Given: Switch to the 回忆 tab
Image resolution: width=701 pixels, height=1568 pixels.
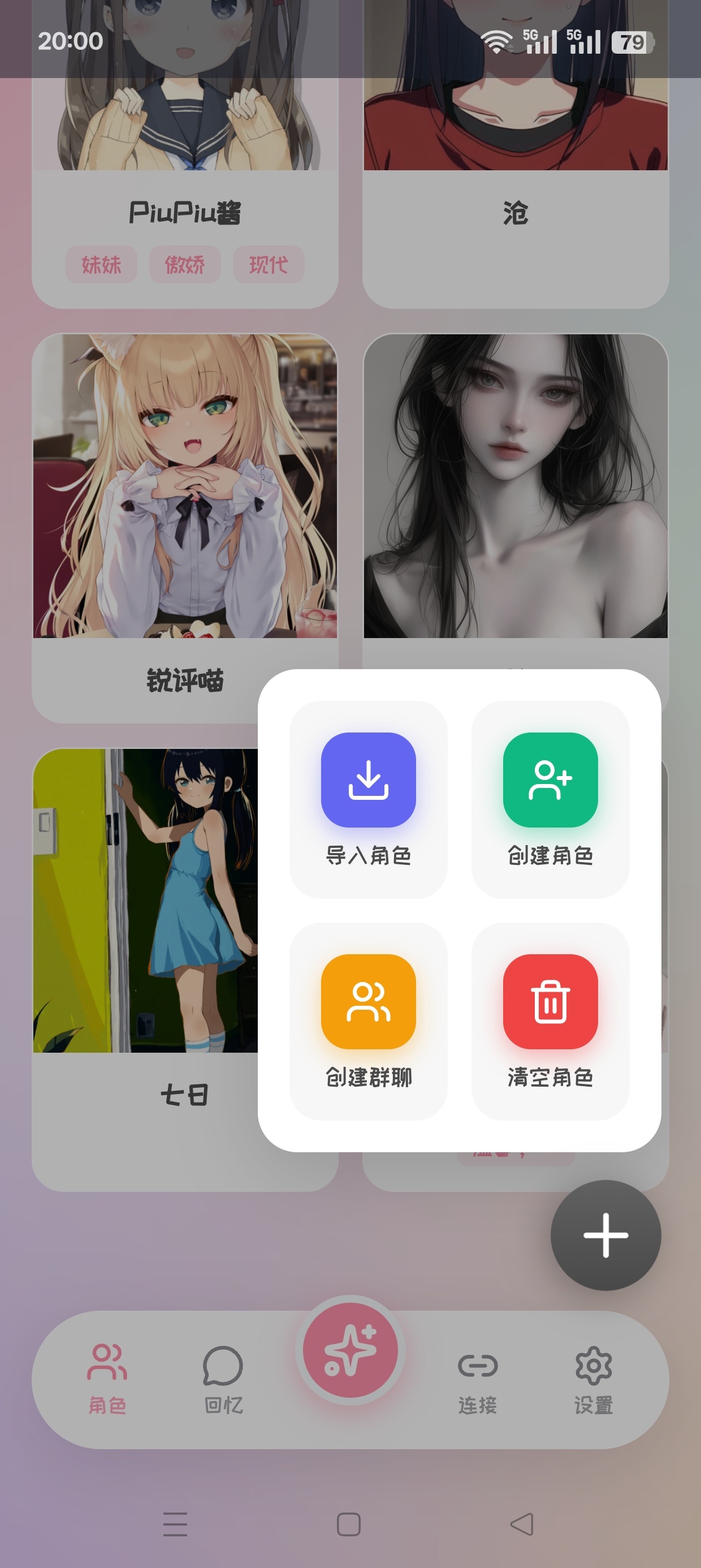Looking at the screenshot, I should pos(223,1379).
